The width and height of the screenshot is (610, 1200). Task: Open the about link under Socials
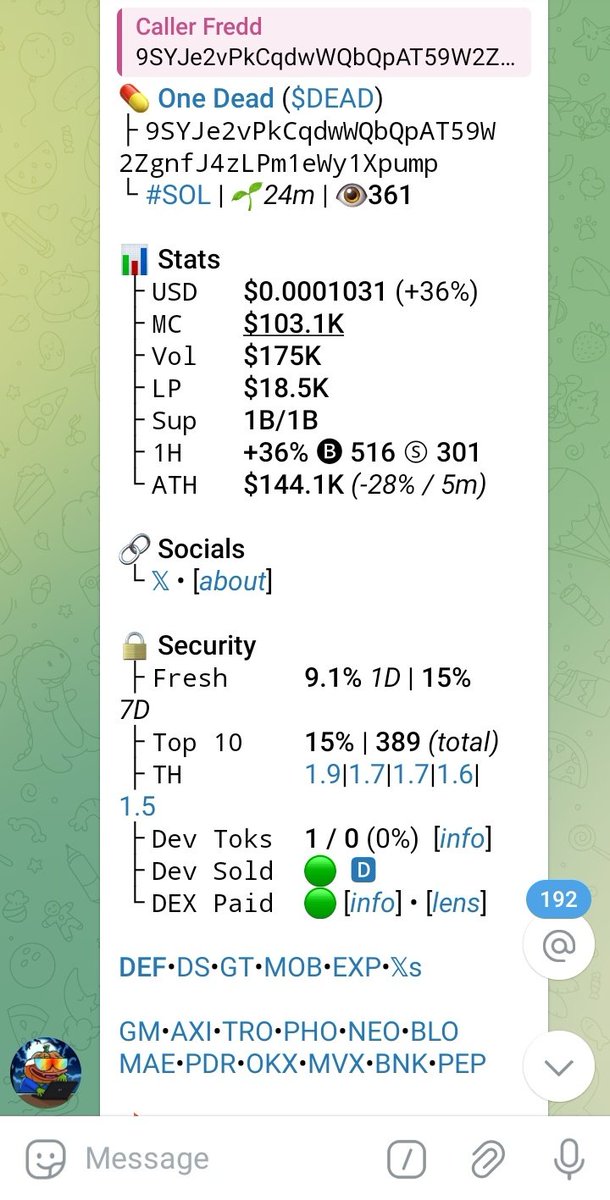[x=232, y=582]
